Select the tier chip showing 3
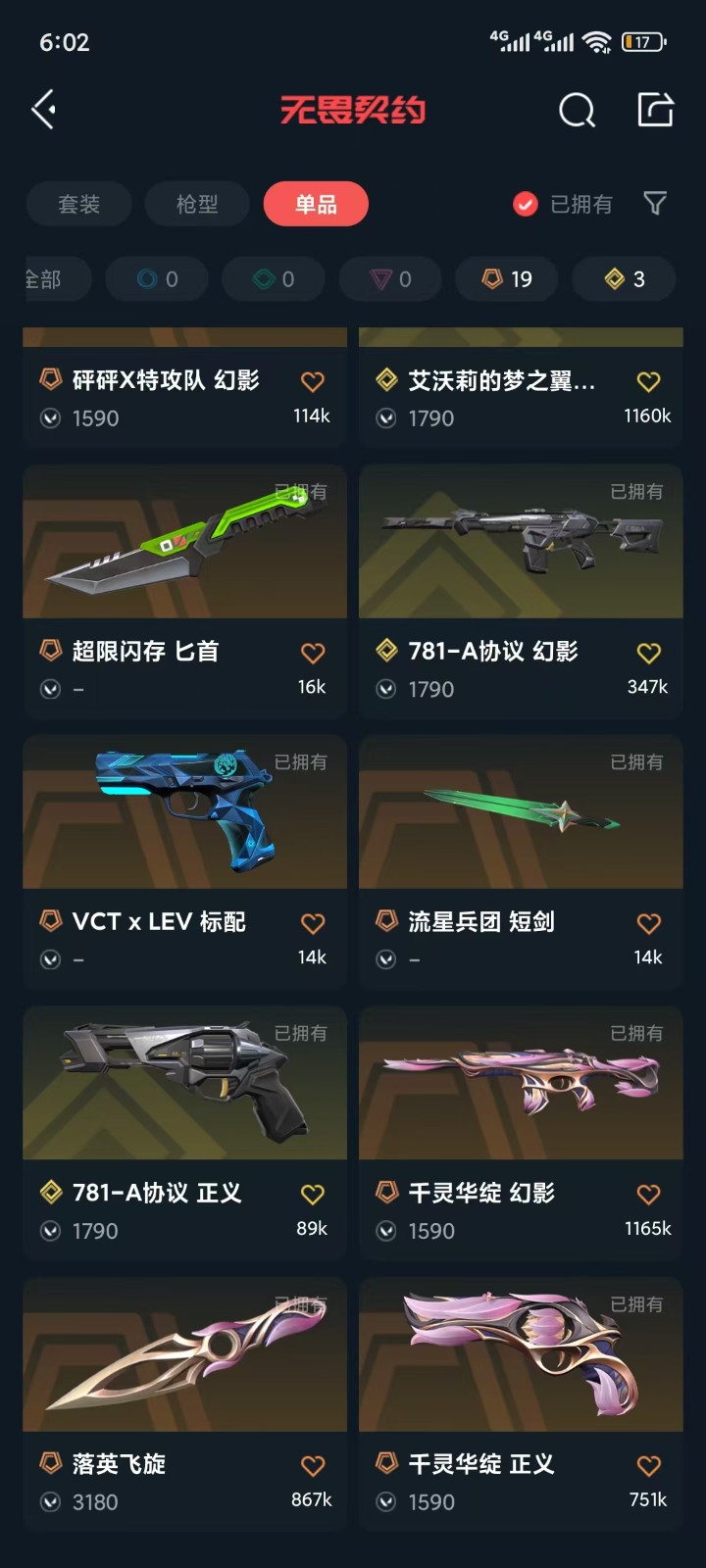The image size is (706, 1568). click(625, 279)
